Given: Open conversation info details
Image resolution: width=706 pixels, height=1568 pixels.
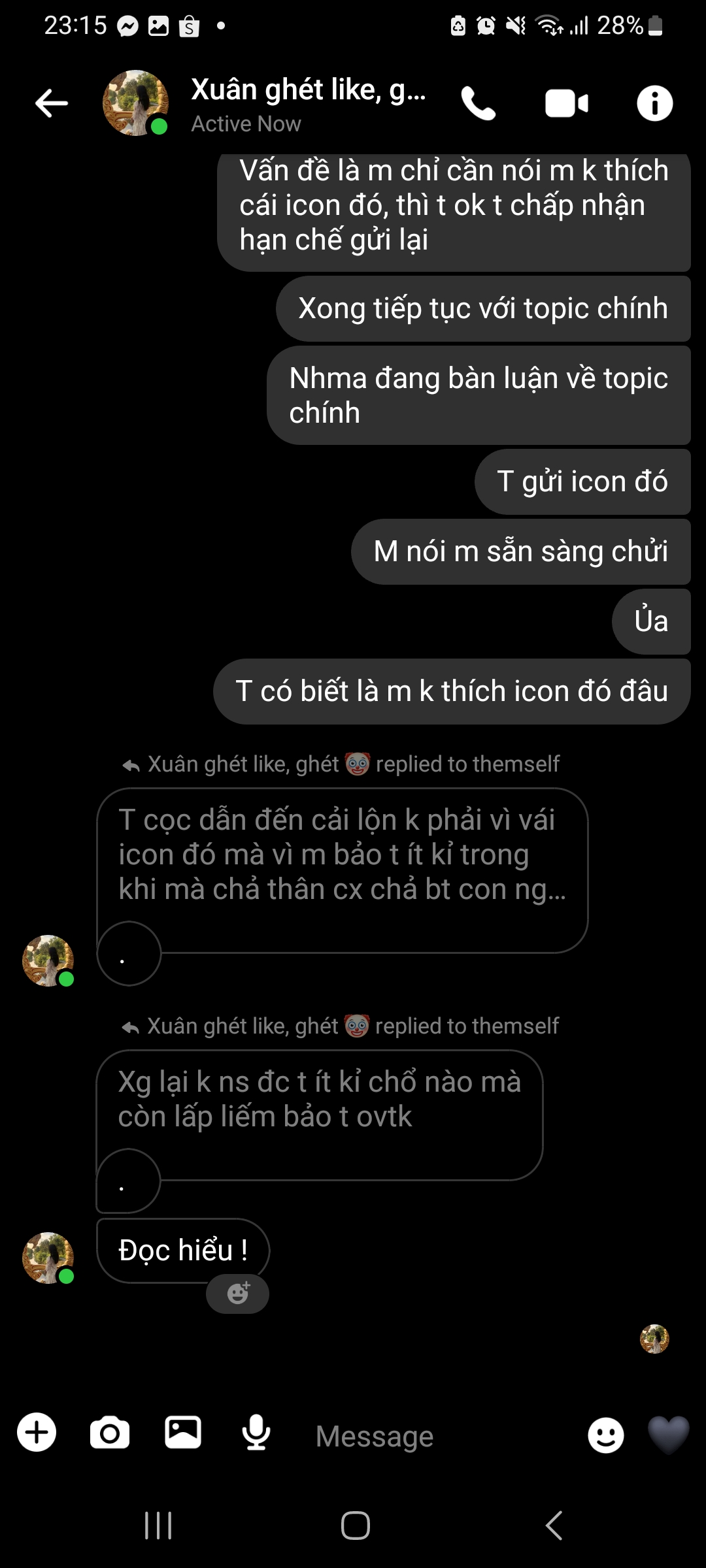Looking at the screenshot, I should pyautogui.click(x=654, y=103).
